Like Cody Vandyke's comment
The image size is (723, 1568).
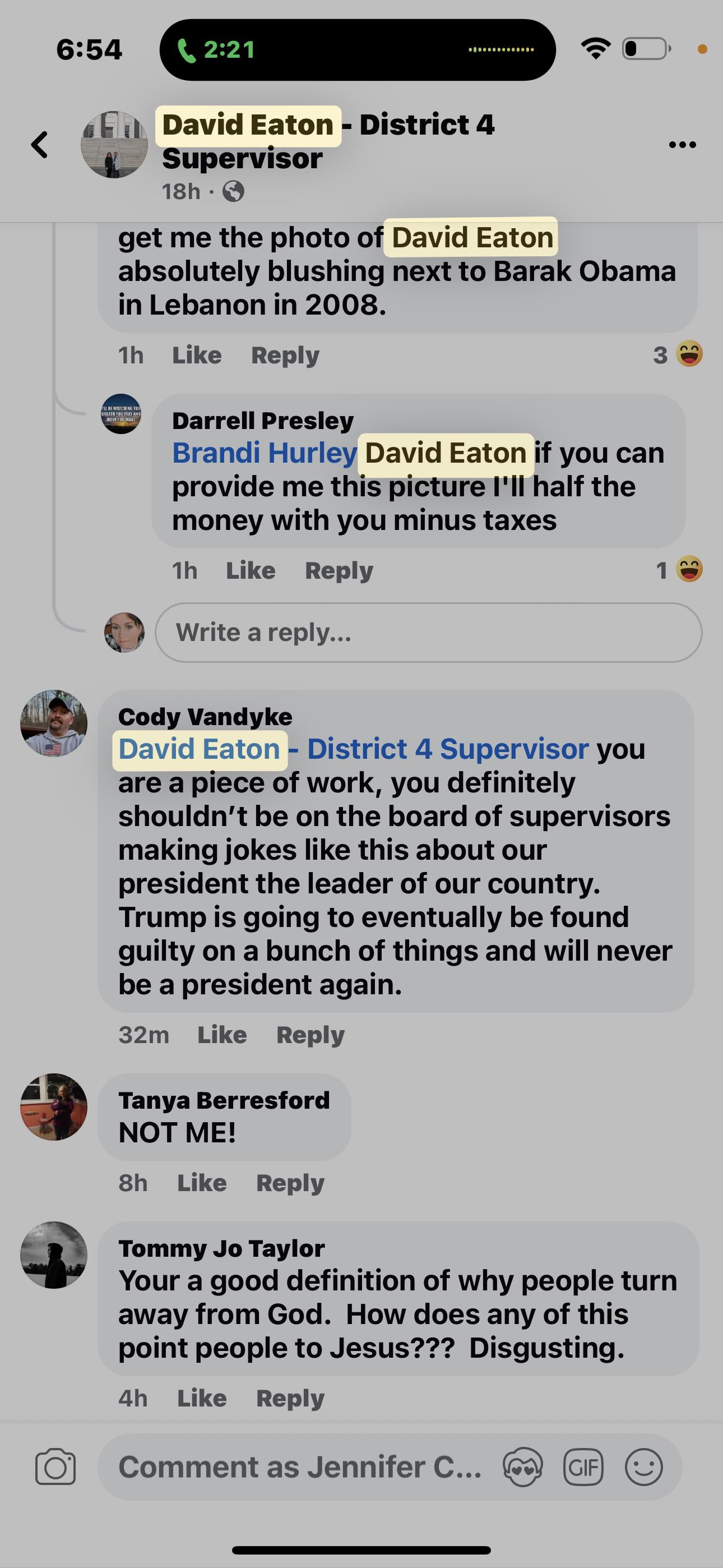tap(222, 1035)
